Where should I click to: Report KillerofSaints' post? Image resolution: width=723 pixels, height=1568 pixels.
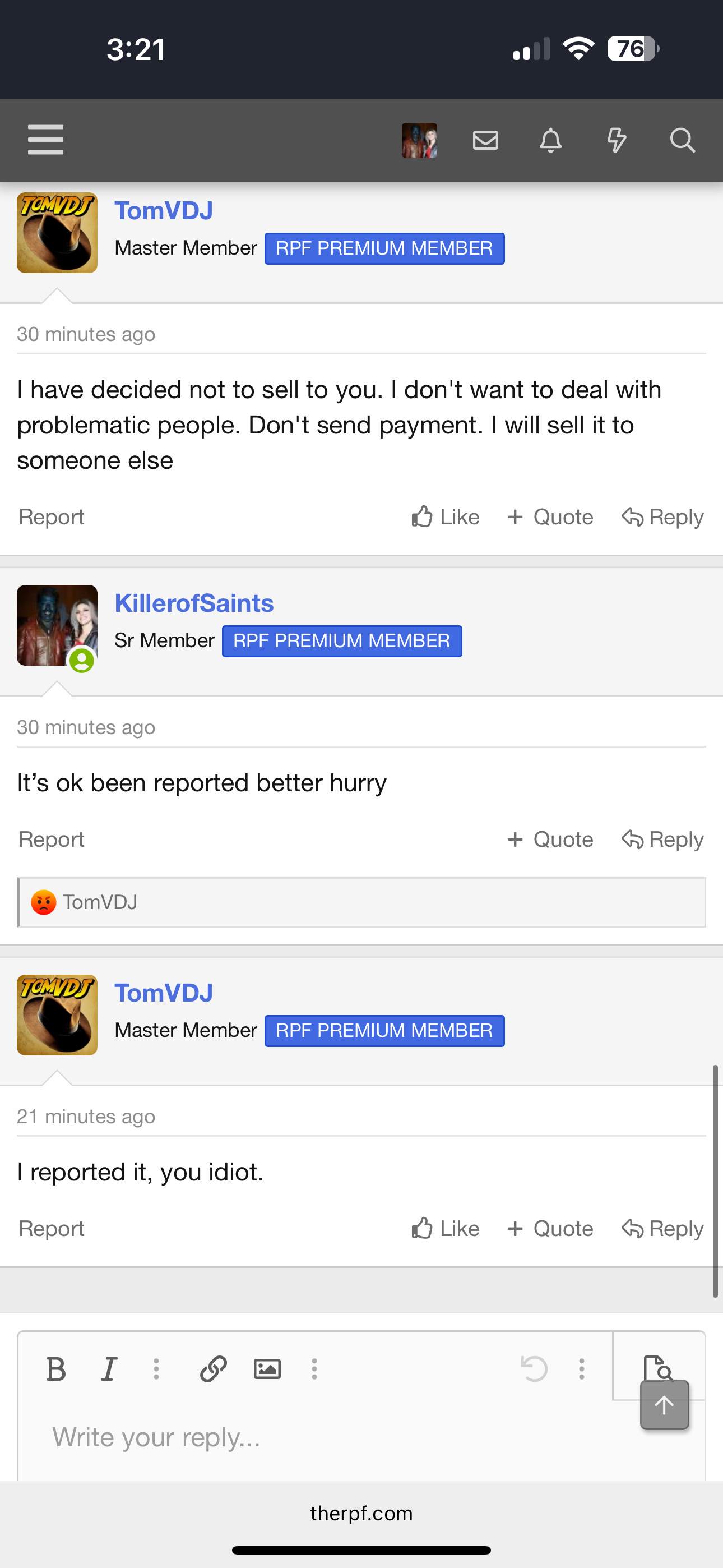[52, 840]
